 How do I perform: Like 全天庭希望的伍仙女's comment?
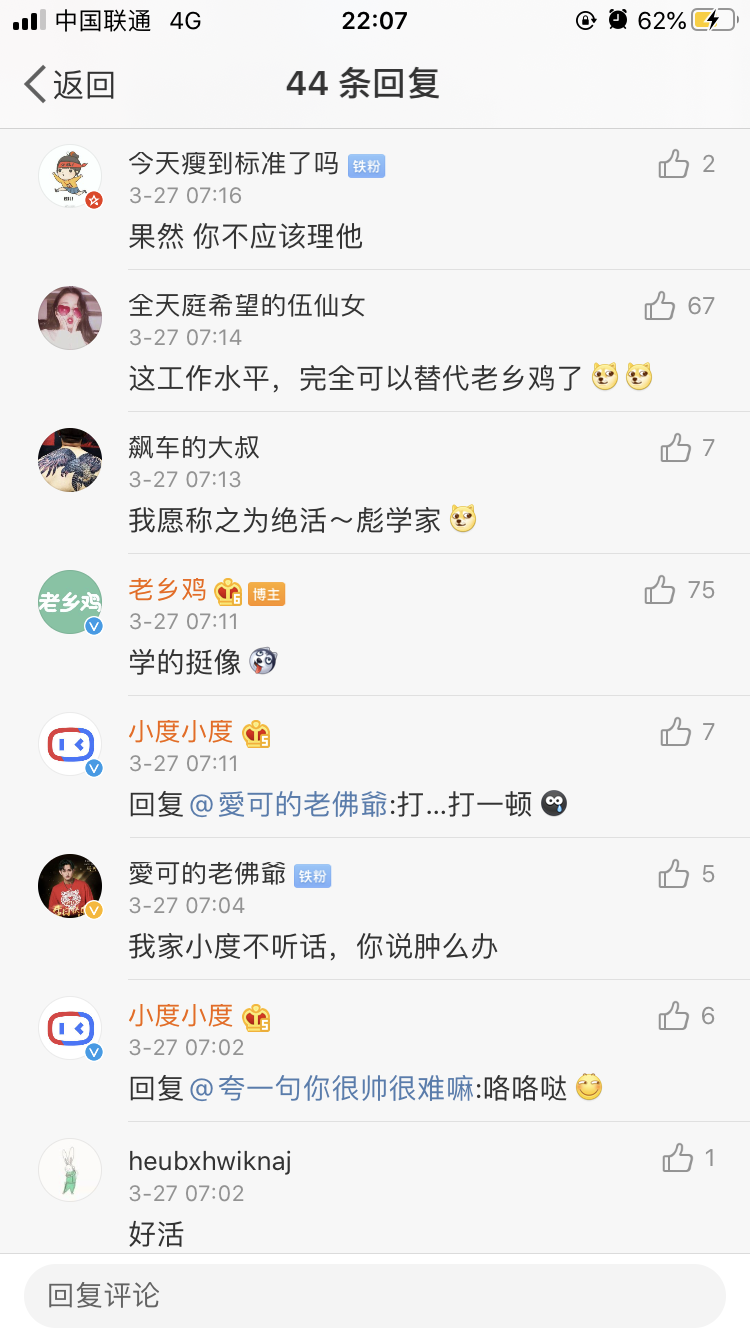[x=661, y=306]
